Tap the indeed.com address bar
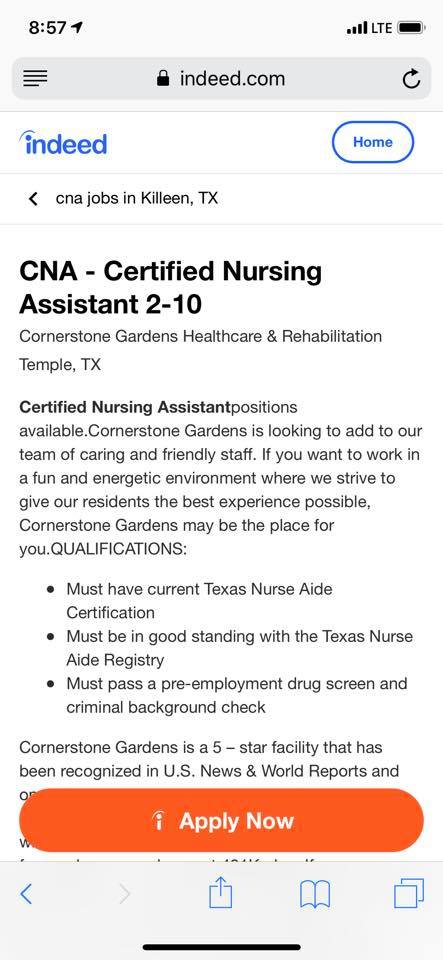 (x=222, y=78)
